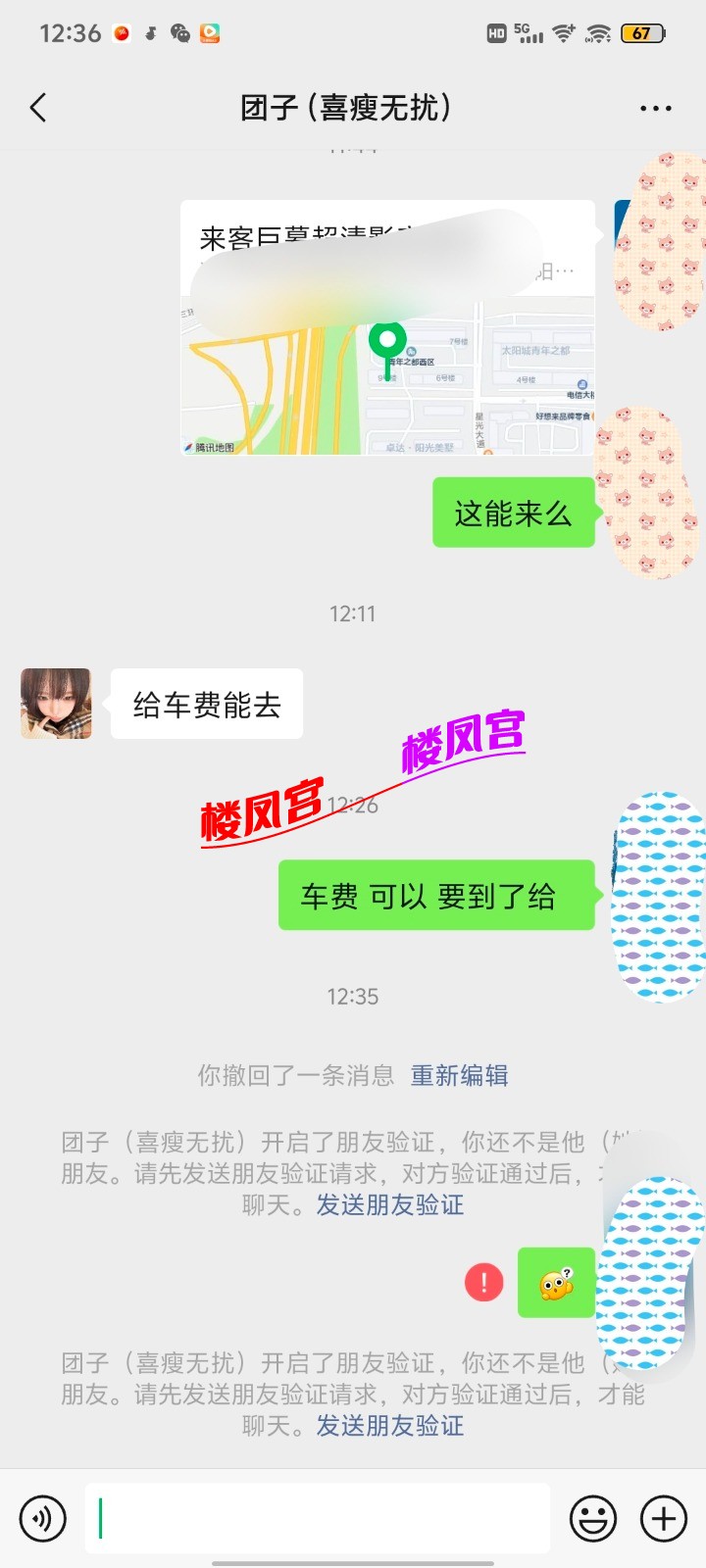706x1568 pixels.
Task: Open the emoji sticker panel
Action: point(593,1519)
